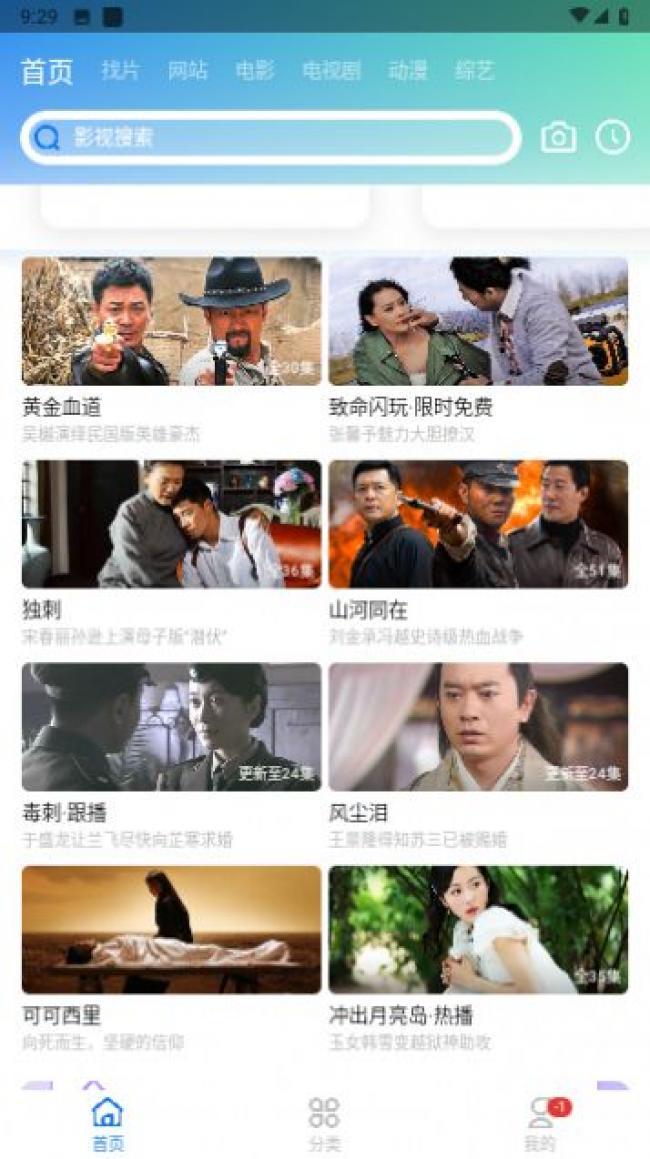Switch to the 网站 top tab
The width and height of the screenshot is (650, 1159).
pyautogui.click(x=188, y=71)
